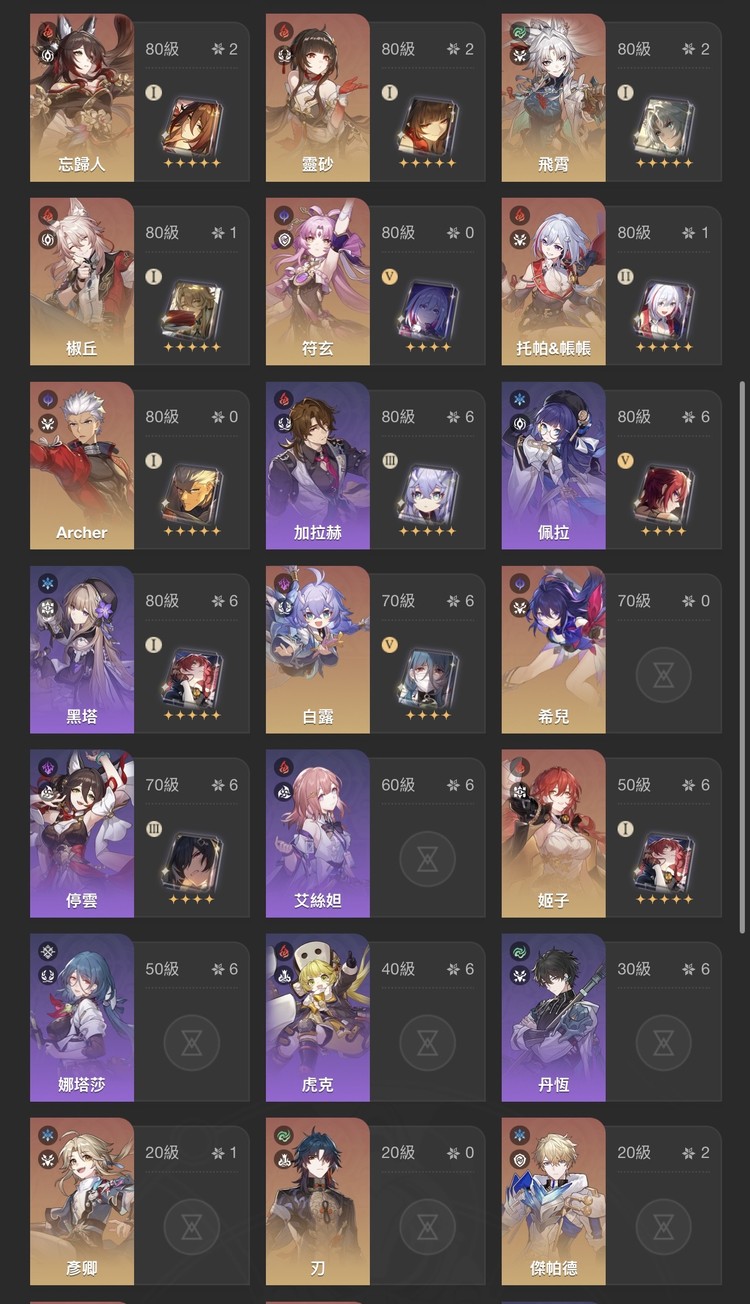
Task: Tap the 托帕&帳帳 card
Action: (553, 282)
